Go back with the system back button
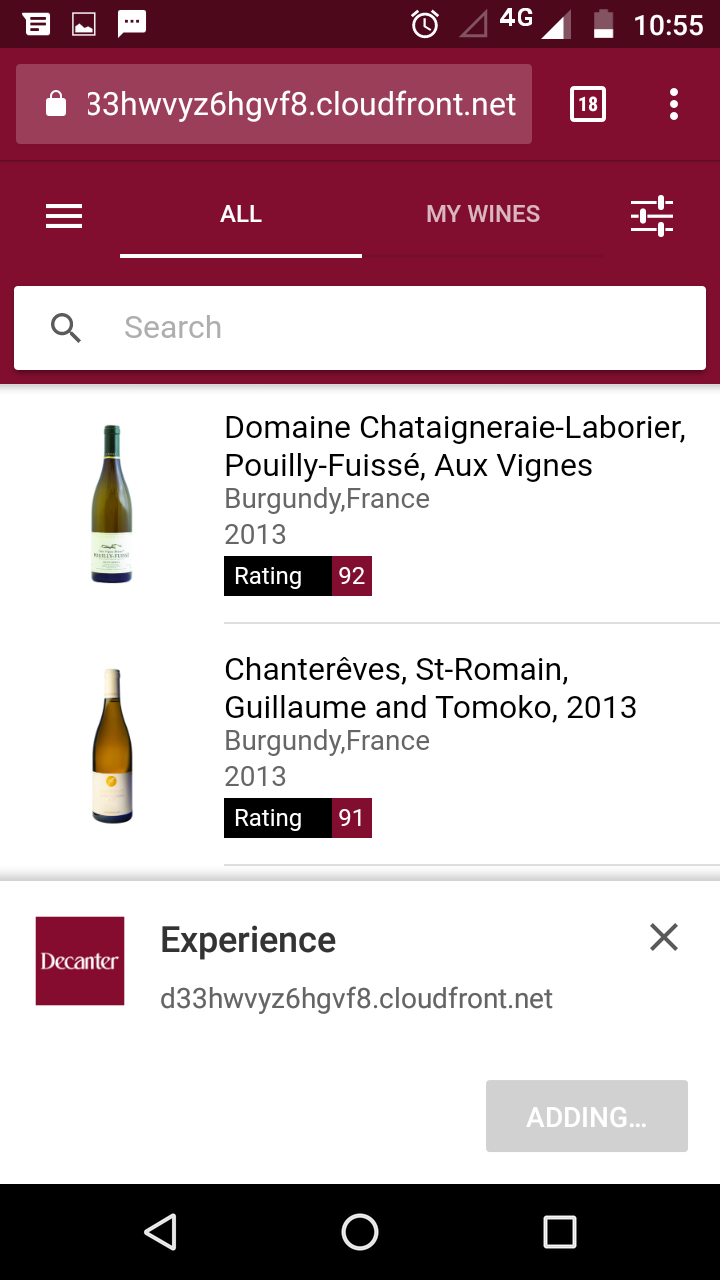The height and width of the screenshot is (1280, 720). [161, 1232]
